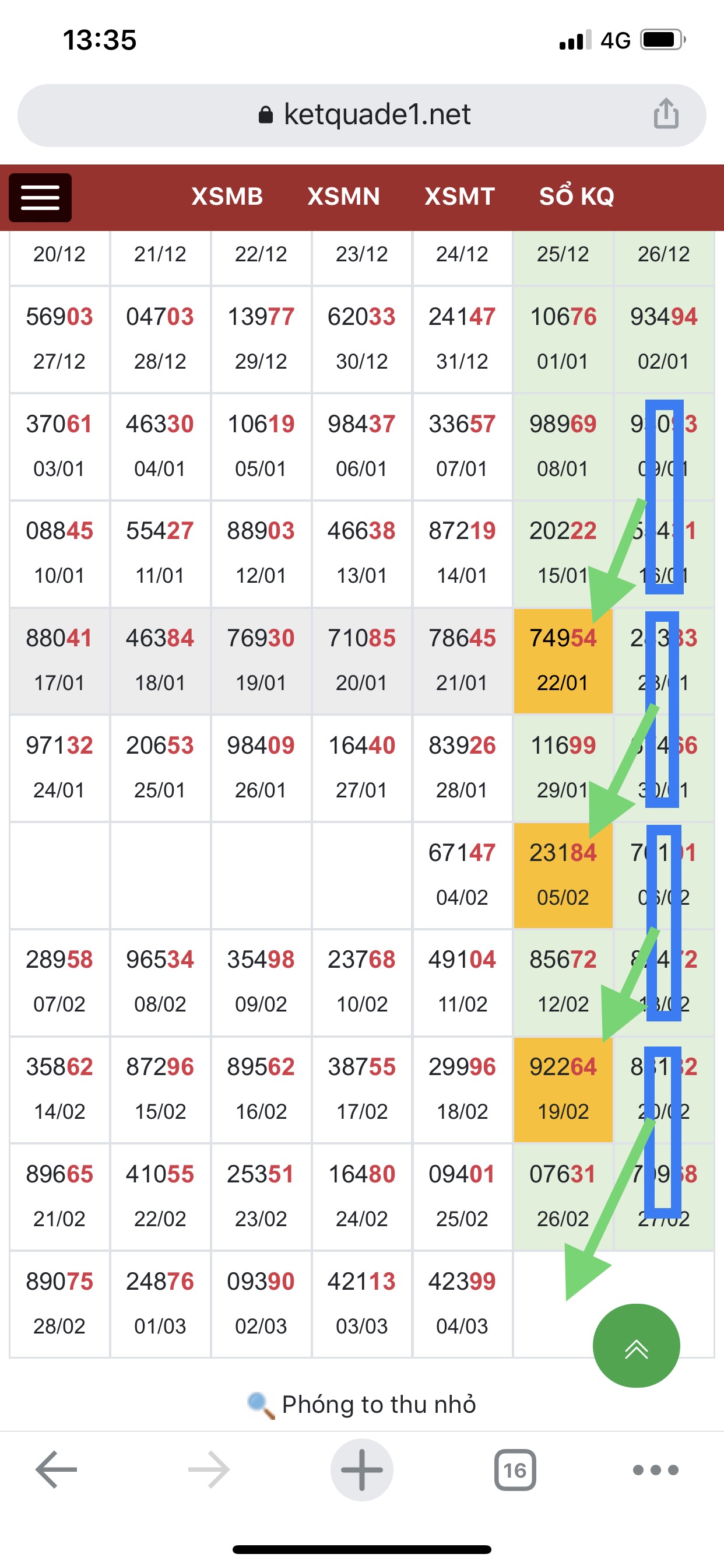Tap the ketquade1.net address bar
Image resolution: width=724 pixels, height=1568 pixels.
362,115
